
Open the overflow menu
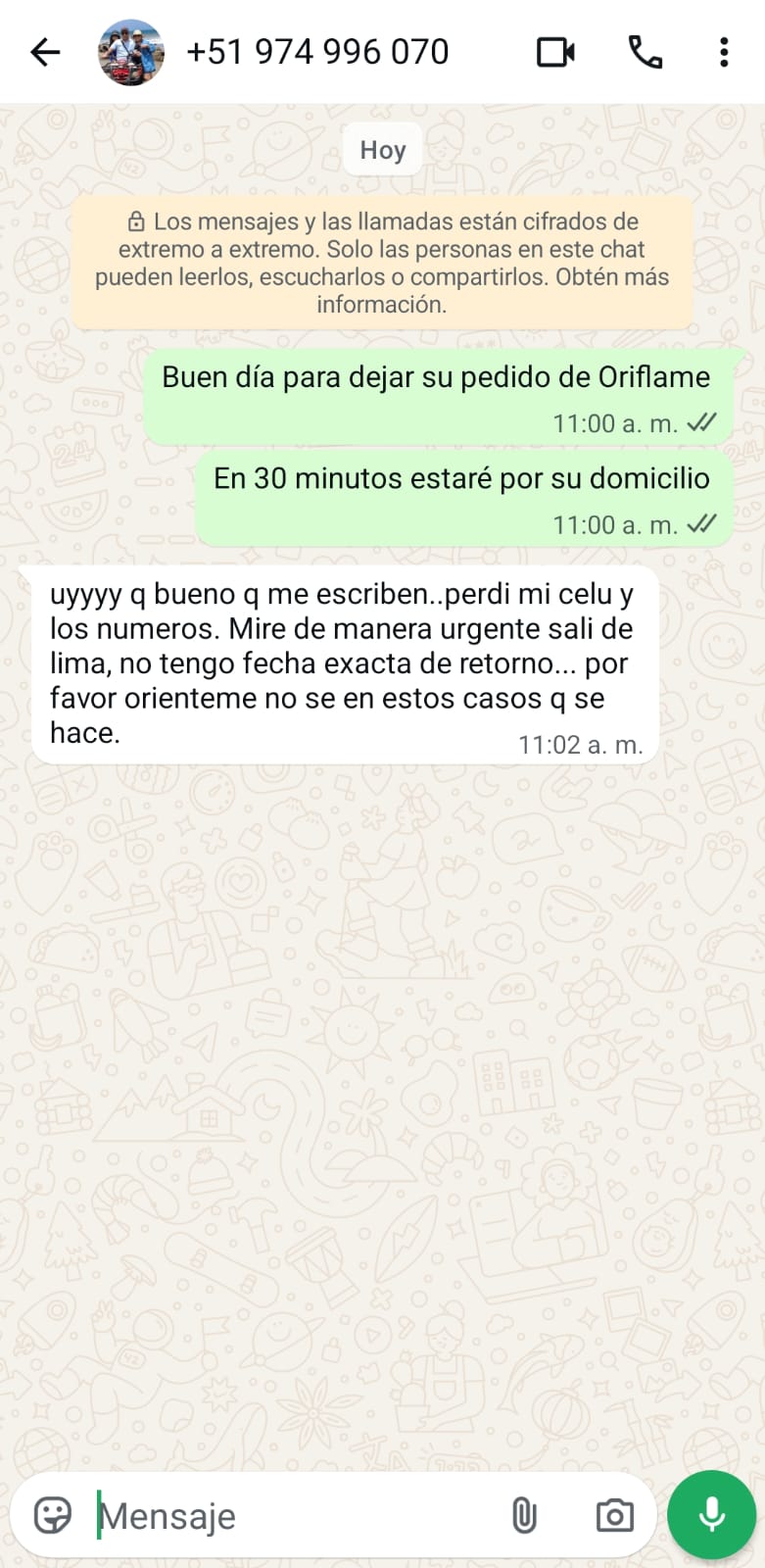coord(724,52)
